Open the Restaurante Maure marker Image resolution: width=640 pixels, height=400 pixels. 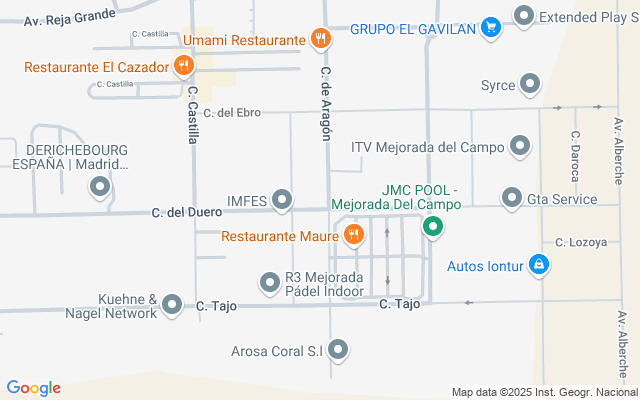coord(354,235)
